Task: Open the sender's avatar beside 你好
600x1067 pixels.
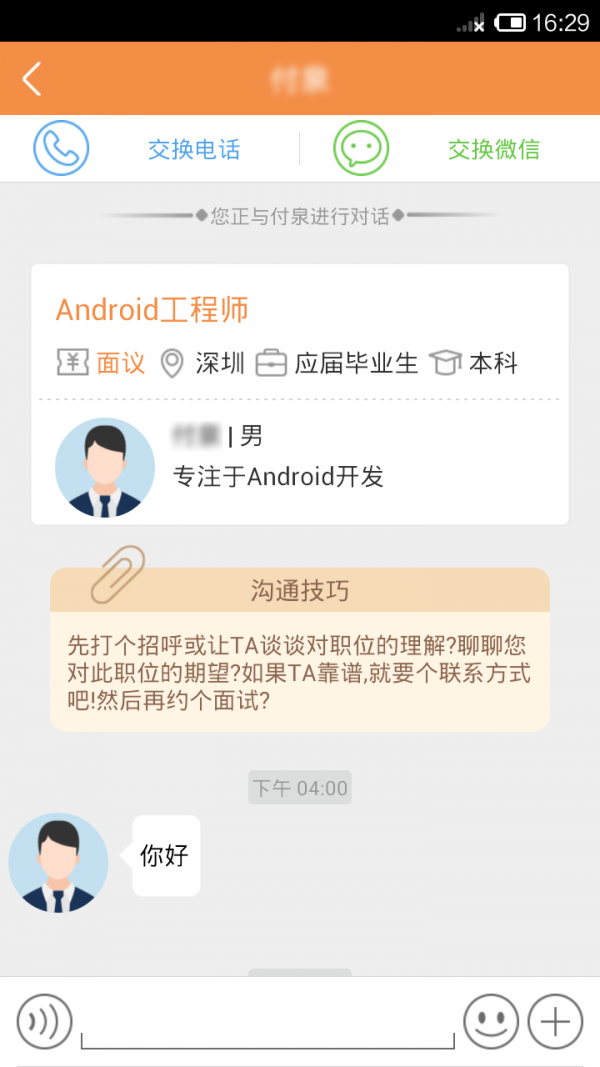Action: pyautogui.click(x=58, y=862)
